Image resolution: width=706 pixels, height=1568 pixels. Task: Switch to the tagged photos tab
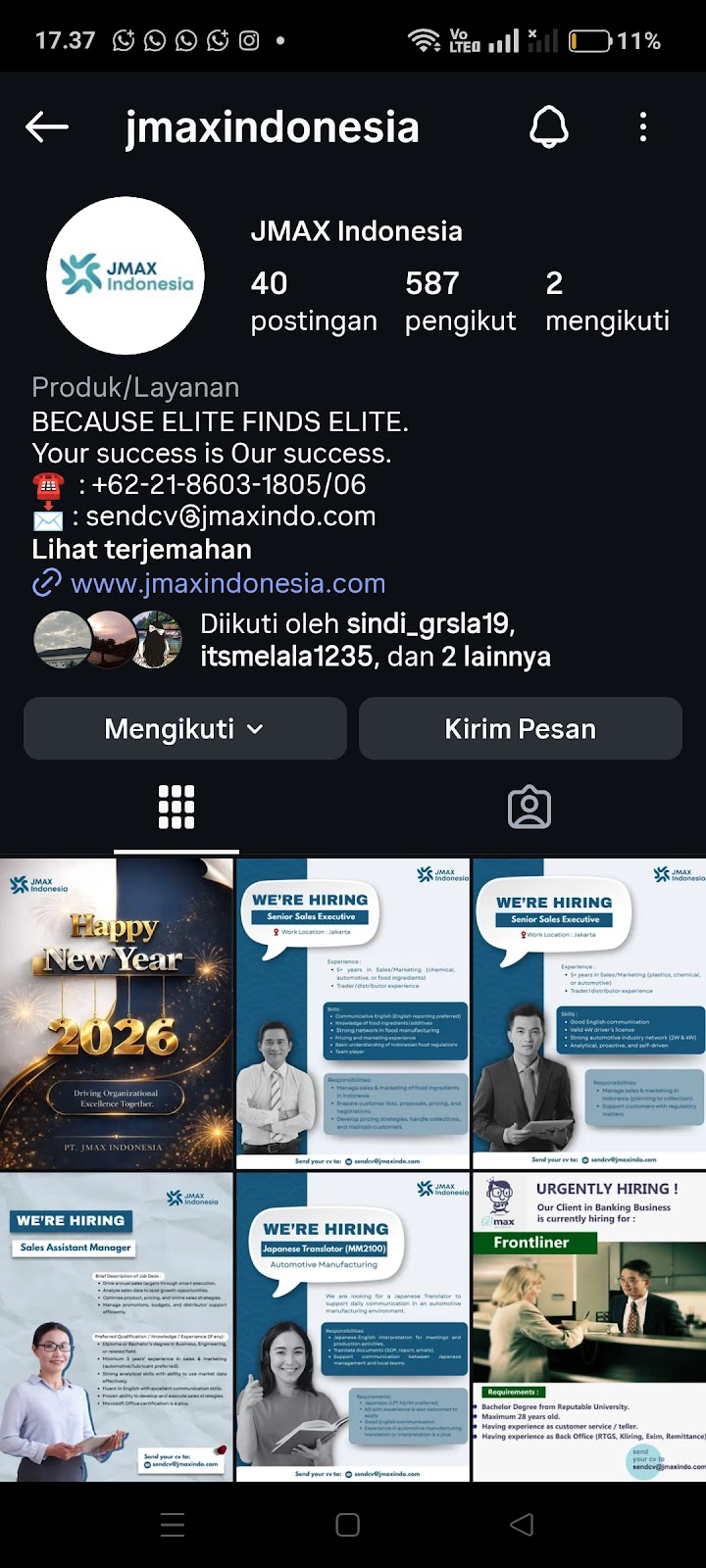tap(529, 808)
